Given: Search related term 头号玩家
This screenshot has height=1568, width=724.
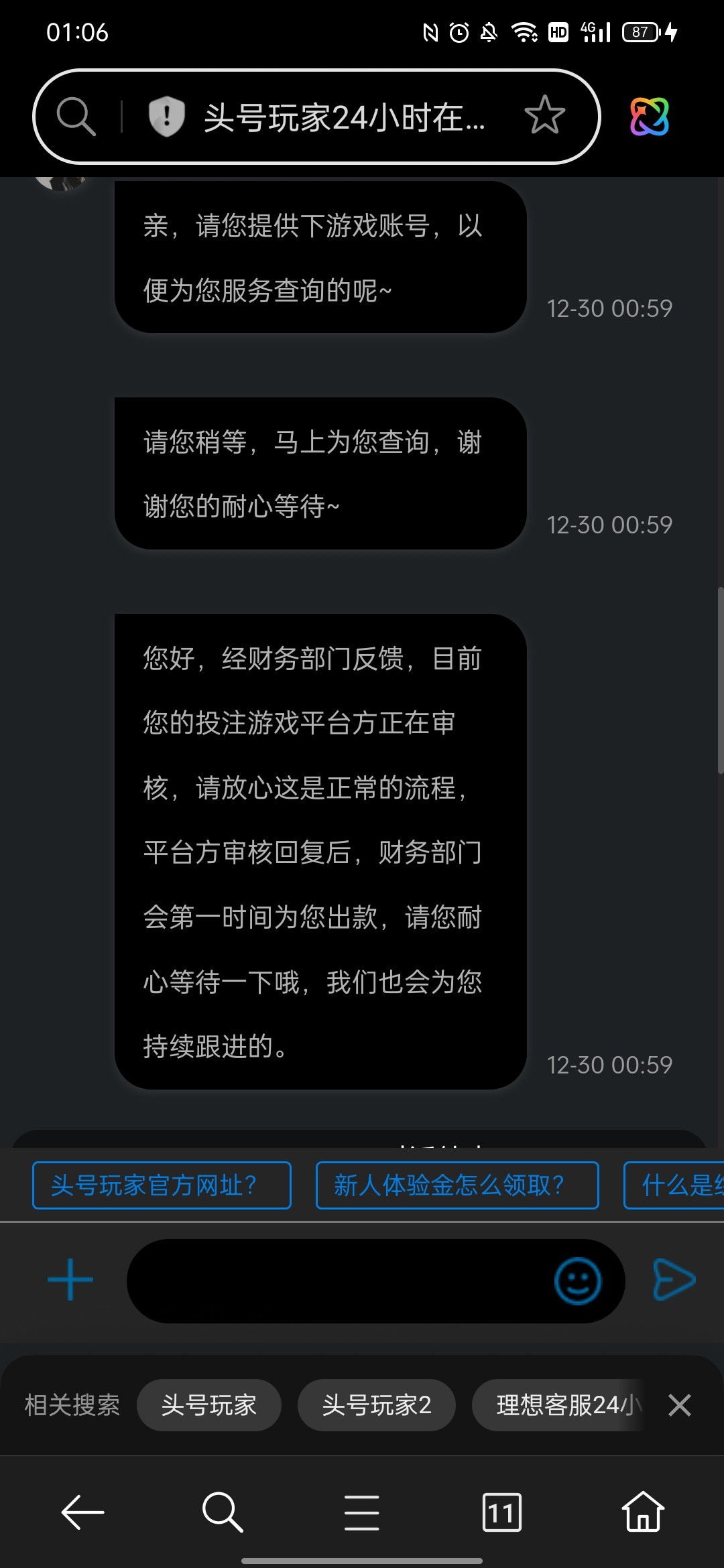Looking at the screenshot, I should click(208, 1405).
